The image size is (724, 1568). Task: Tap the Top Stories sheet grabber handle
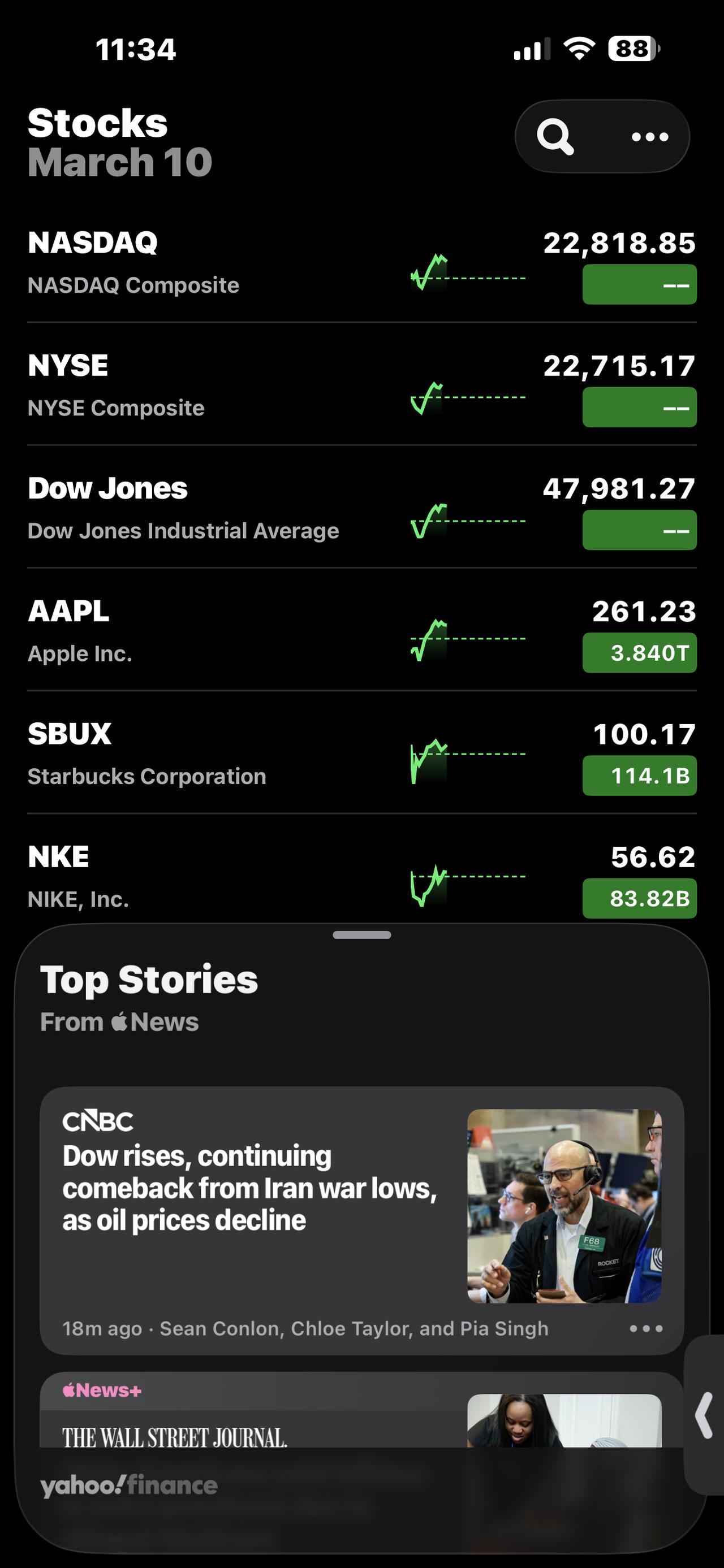(x=361, y=935)
